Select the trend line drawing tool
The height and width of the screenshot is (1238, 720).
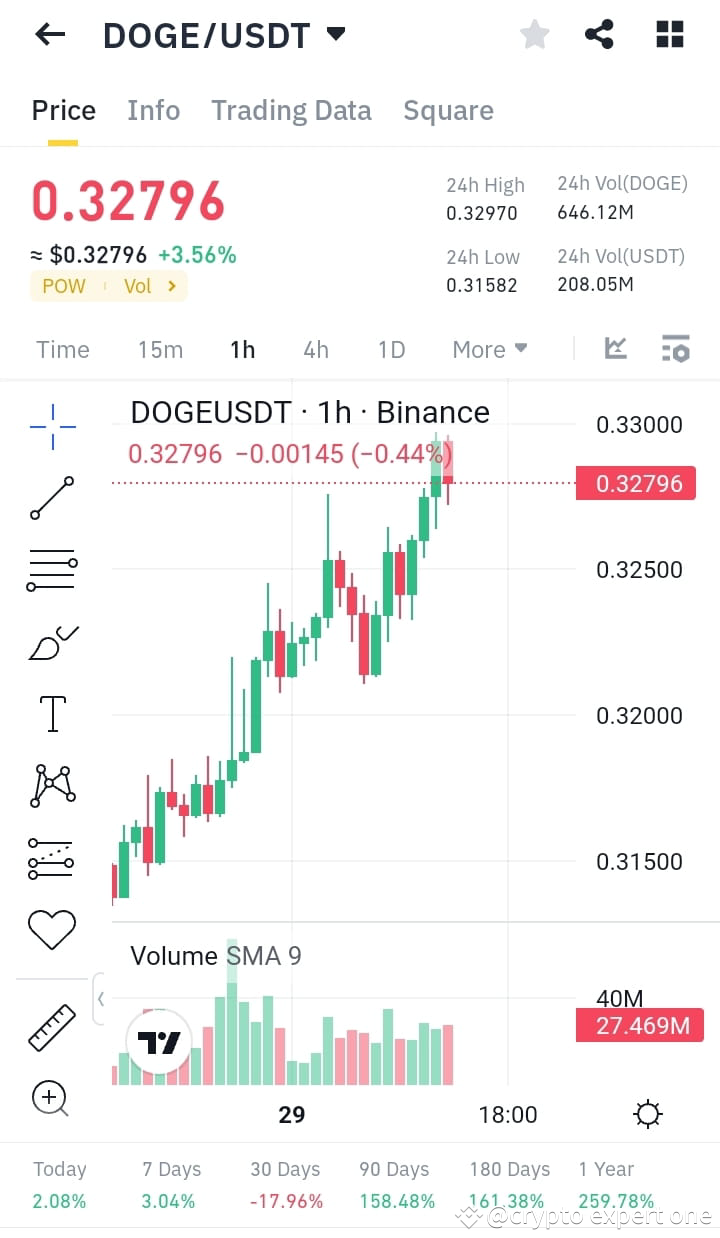tap(51, 497)
